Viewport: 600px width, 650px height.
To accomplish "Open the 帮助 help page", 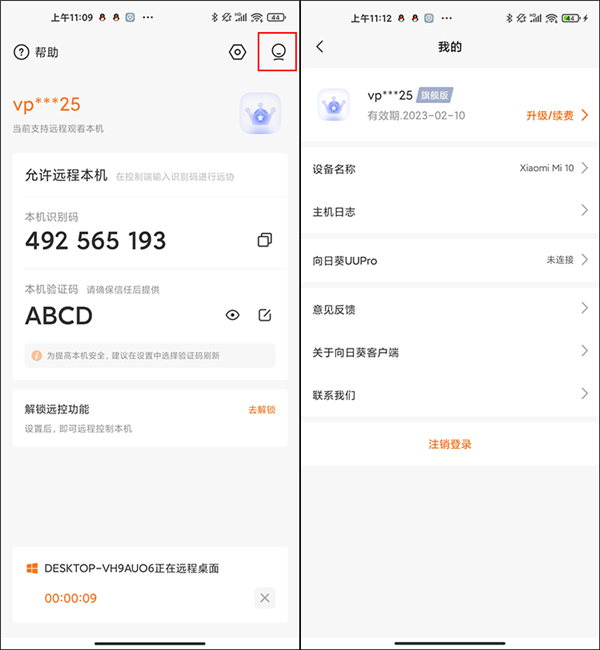I will (x=36, y=52).
